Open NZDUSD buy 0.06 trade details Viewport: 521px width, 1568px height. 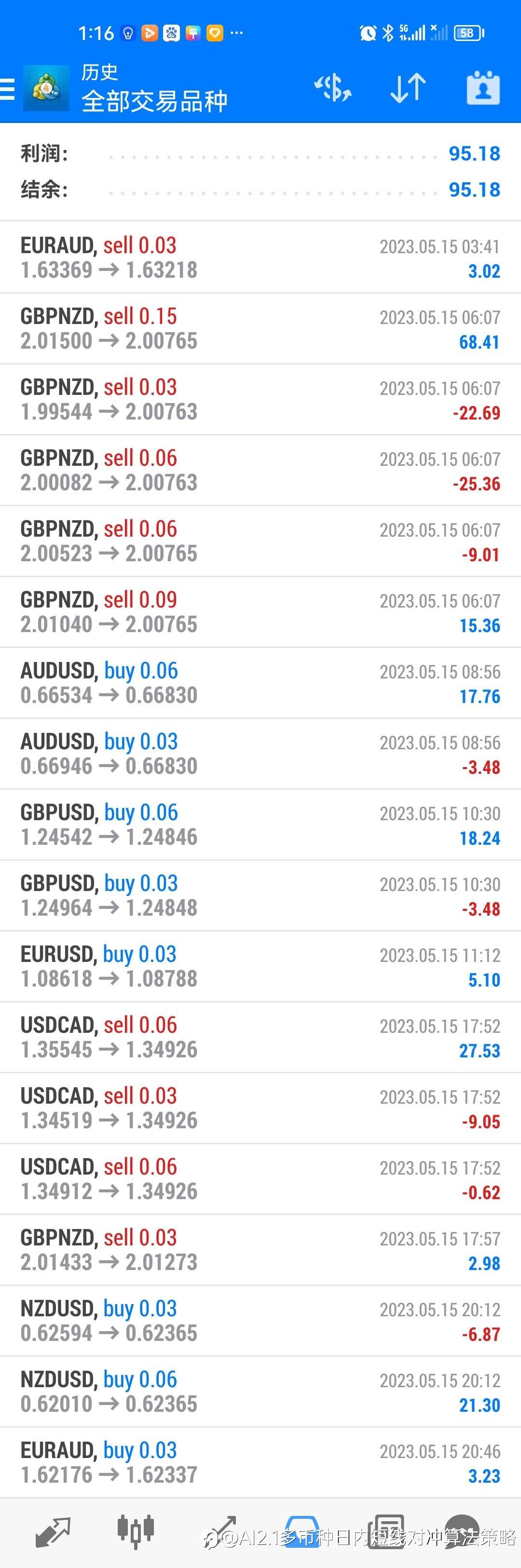pos(260,1392)
